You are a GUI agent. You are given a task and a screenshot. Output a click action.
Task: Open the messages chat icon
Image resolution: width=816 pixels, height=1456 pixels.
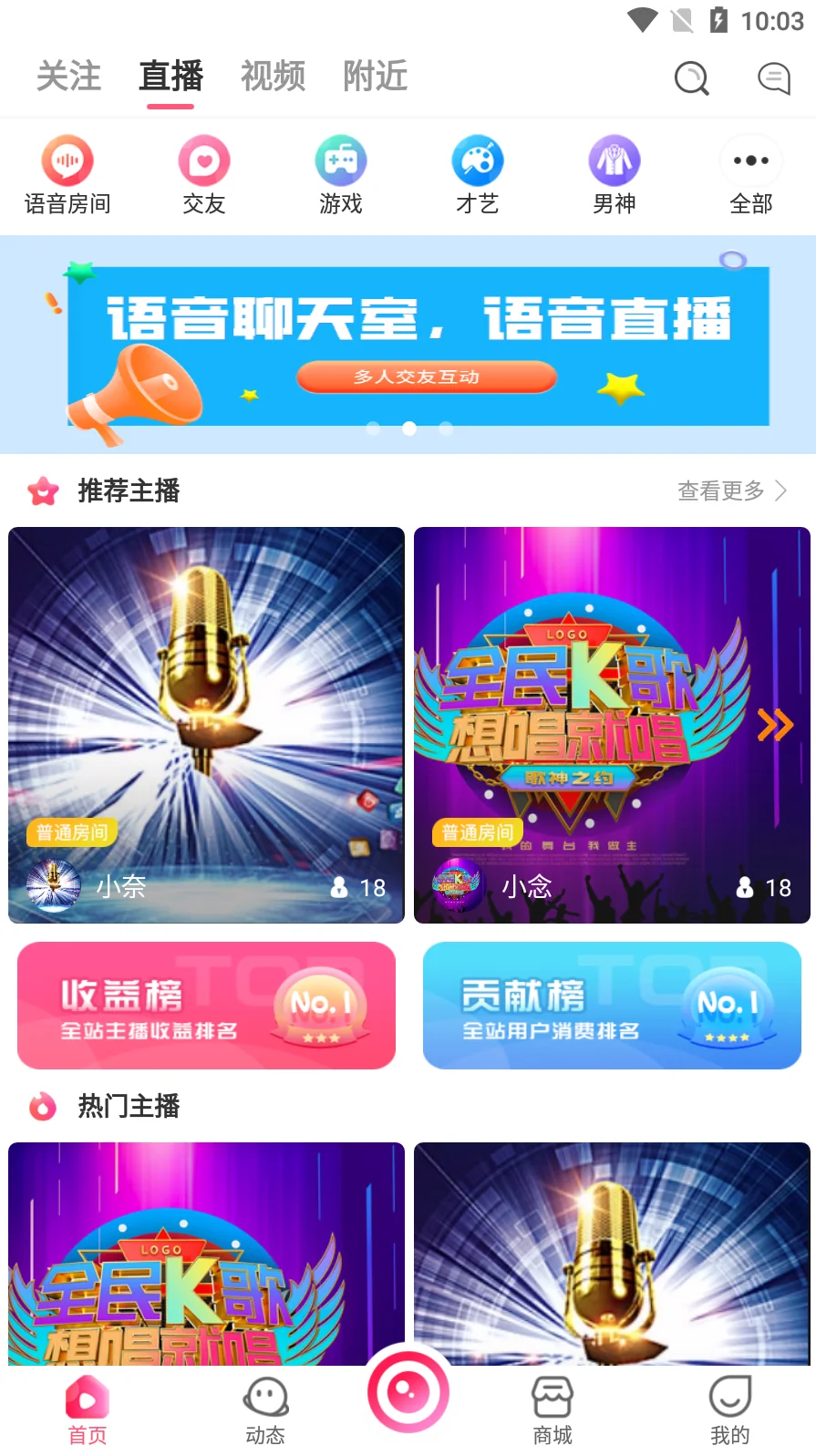pyautogui.click(x=774, y=78)
